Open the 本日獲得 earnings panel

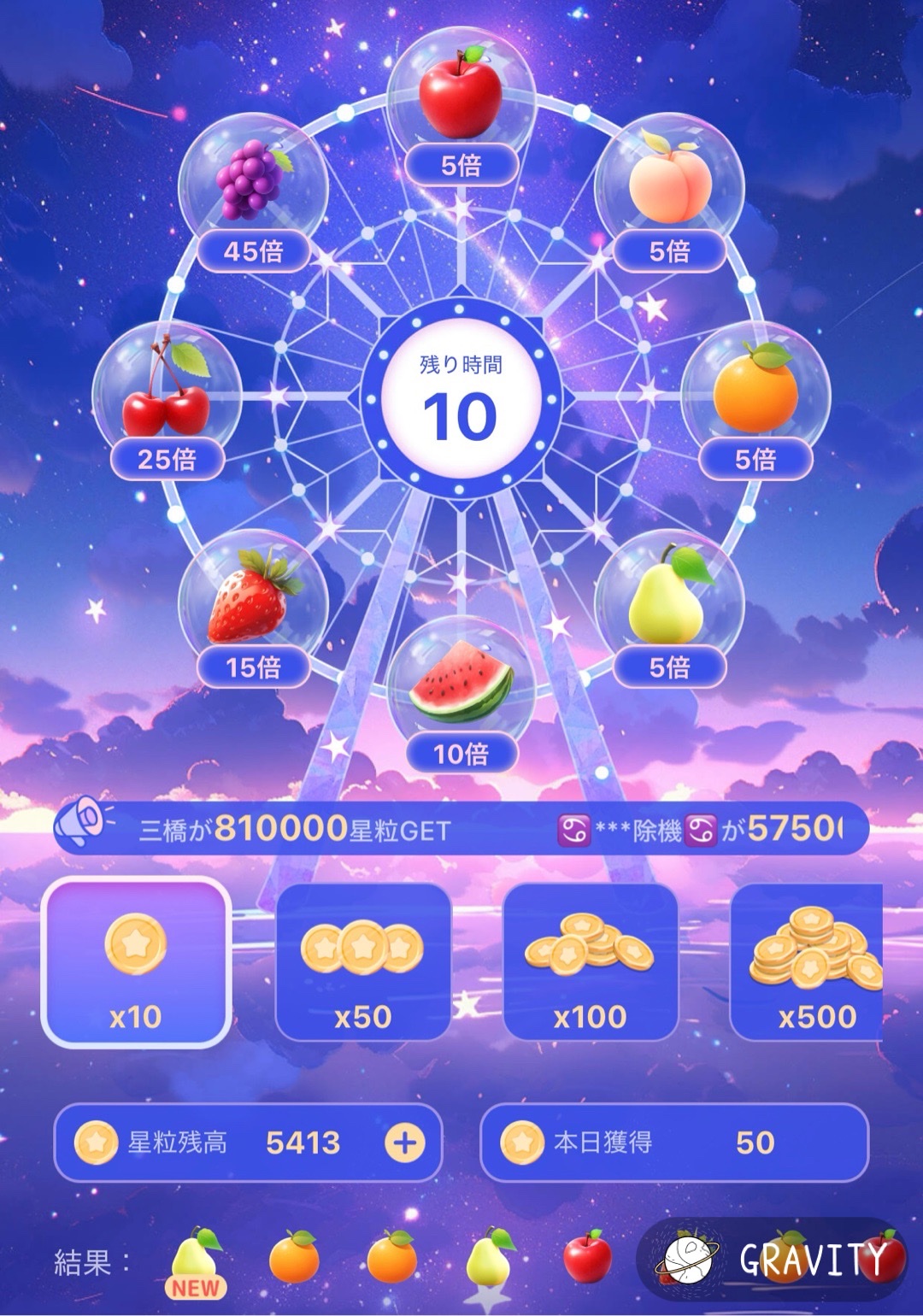pyautogui.click(x=674, y=1143)
